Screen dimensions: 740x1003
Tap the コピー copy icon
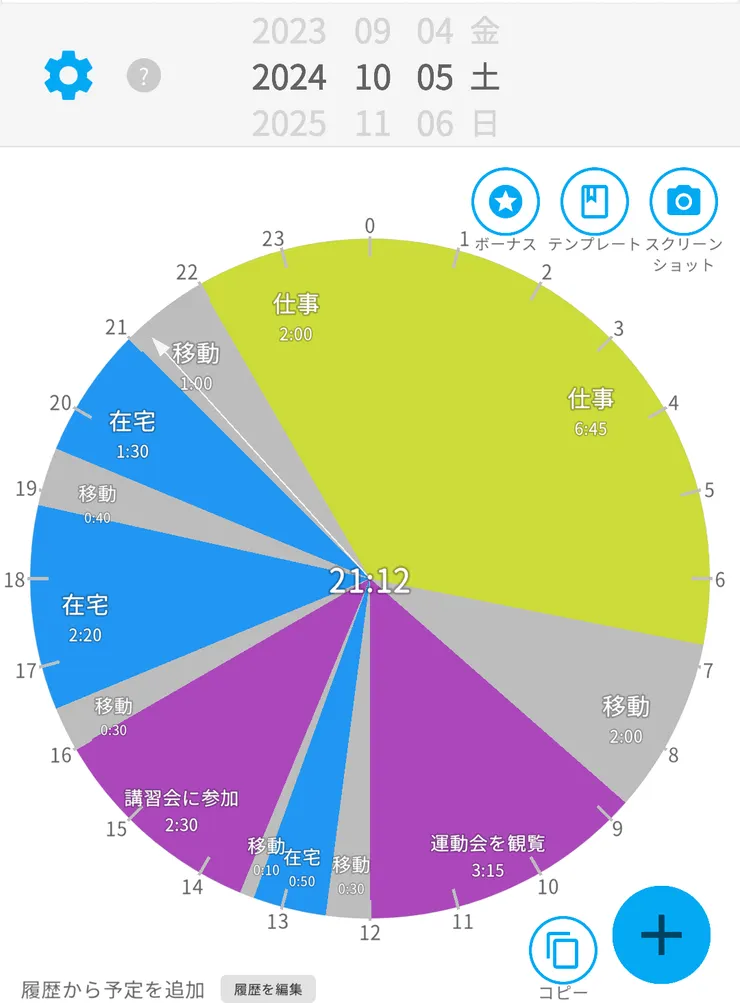click(564, 952)
